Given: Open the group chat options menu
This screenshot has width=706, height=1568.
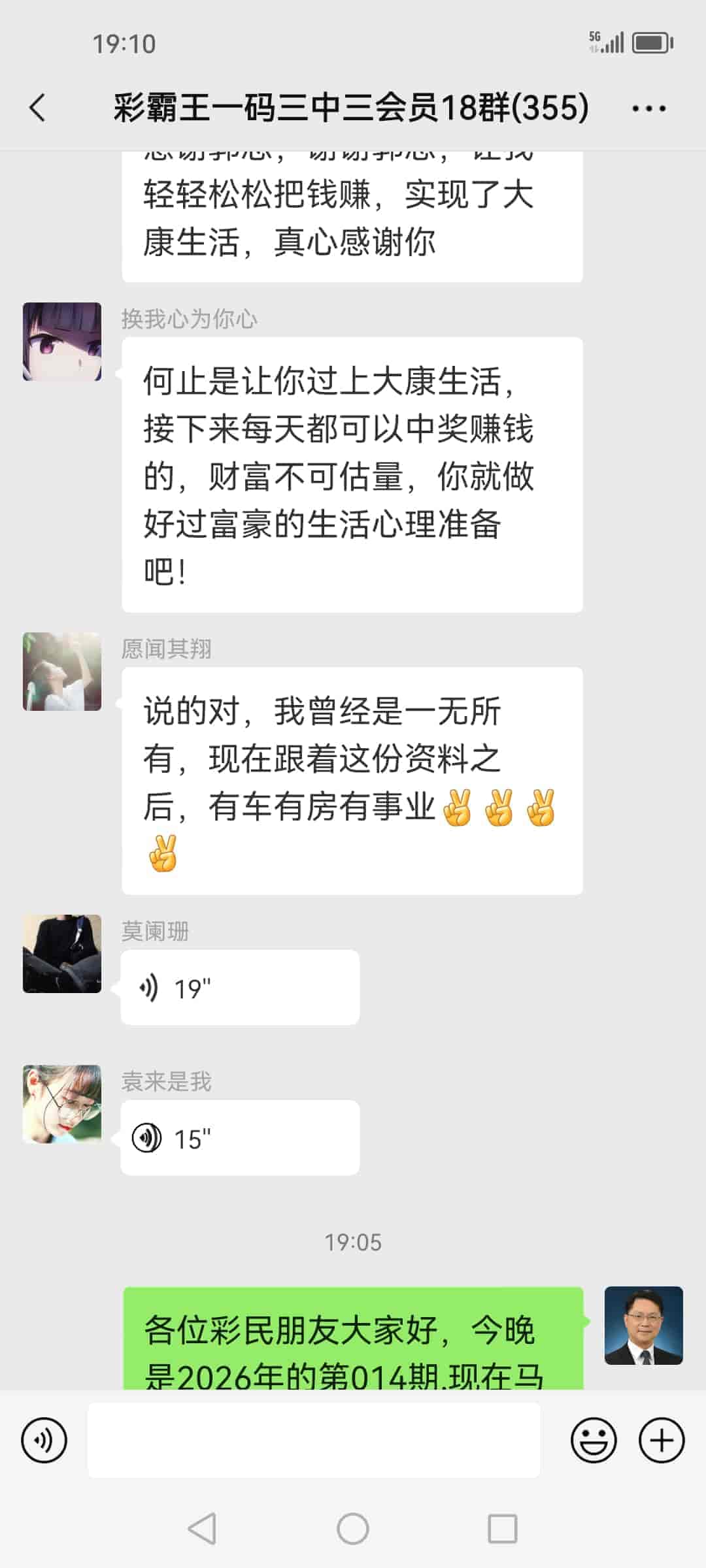Looking at the screenshot, I should click(648, 108).
